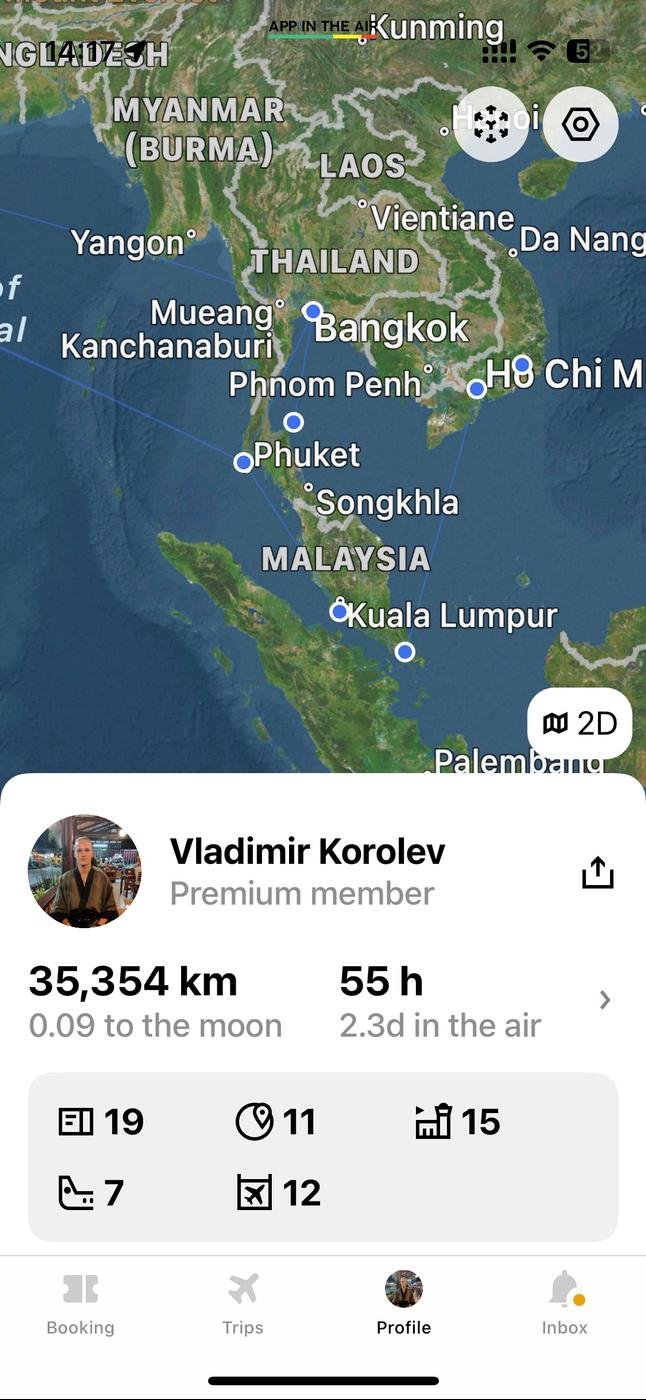Image resolution: width=646 pixels, height=1400 pixels.
Task: Share Vladimir Korolev's flight profile
Action: 597,872
